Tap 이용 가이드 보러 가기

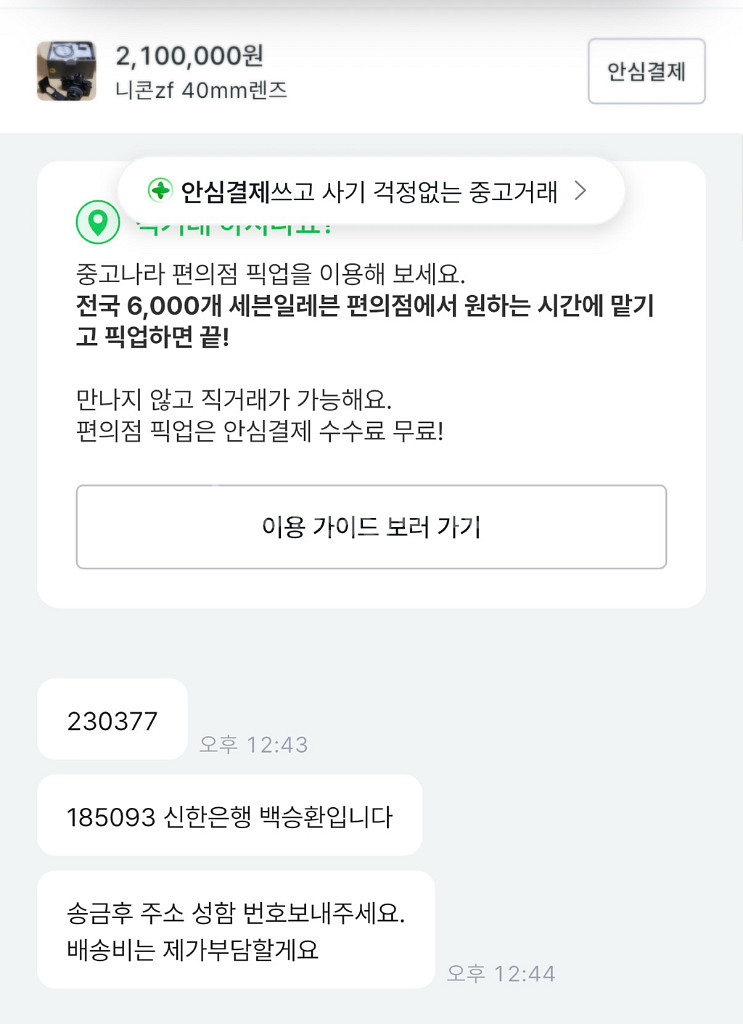(371, 527)
